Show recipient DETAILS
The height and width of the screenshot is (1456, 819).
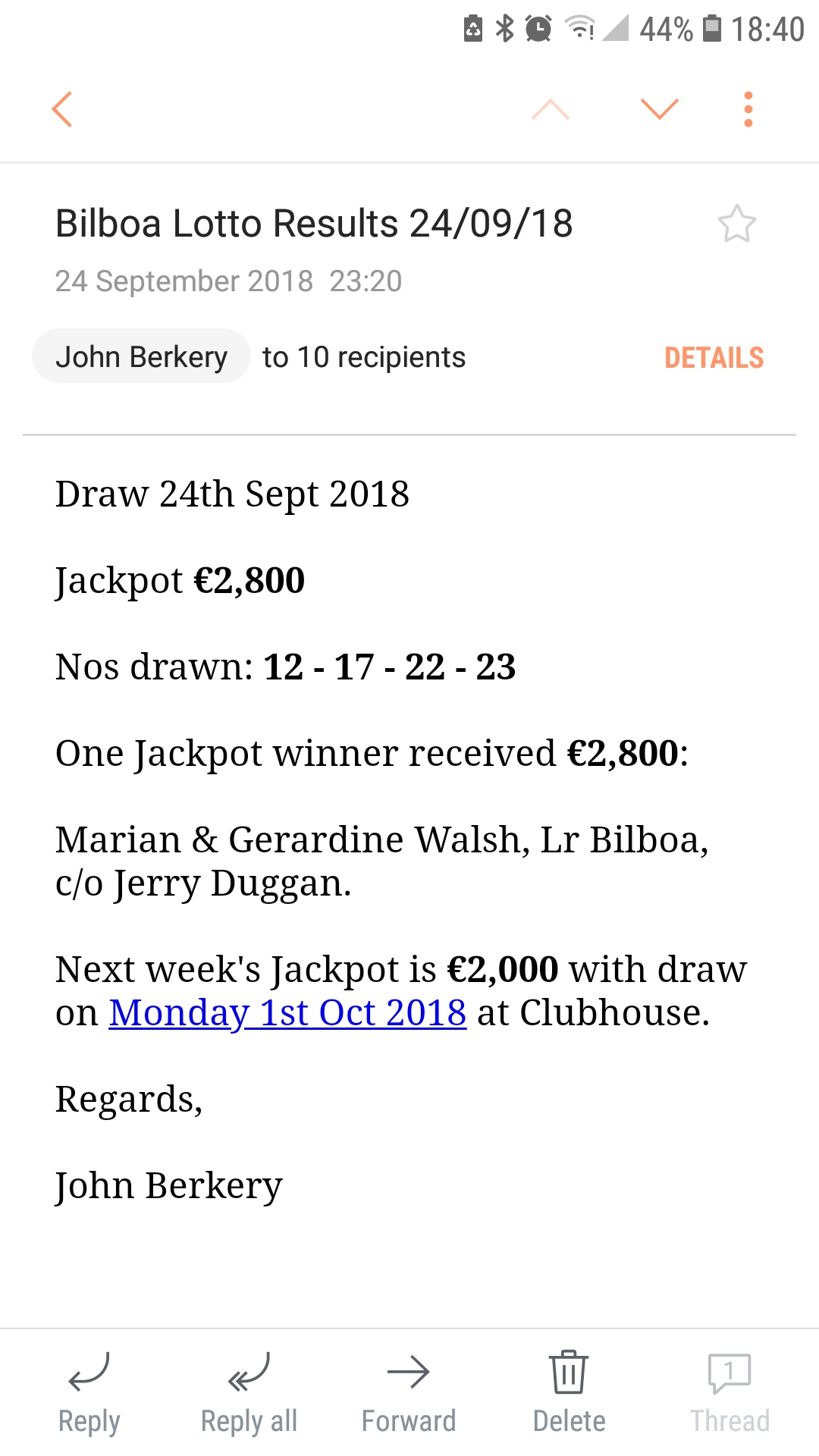point(714,358)
